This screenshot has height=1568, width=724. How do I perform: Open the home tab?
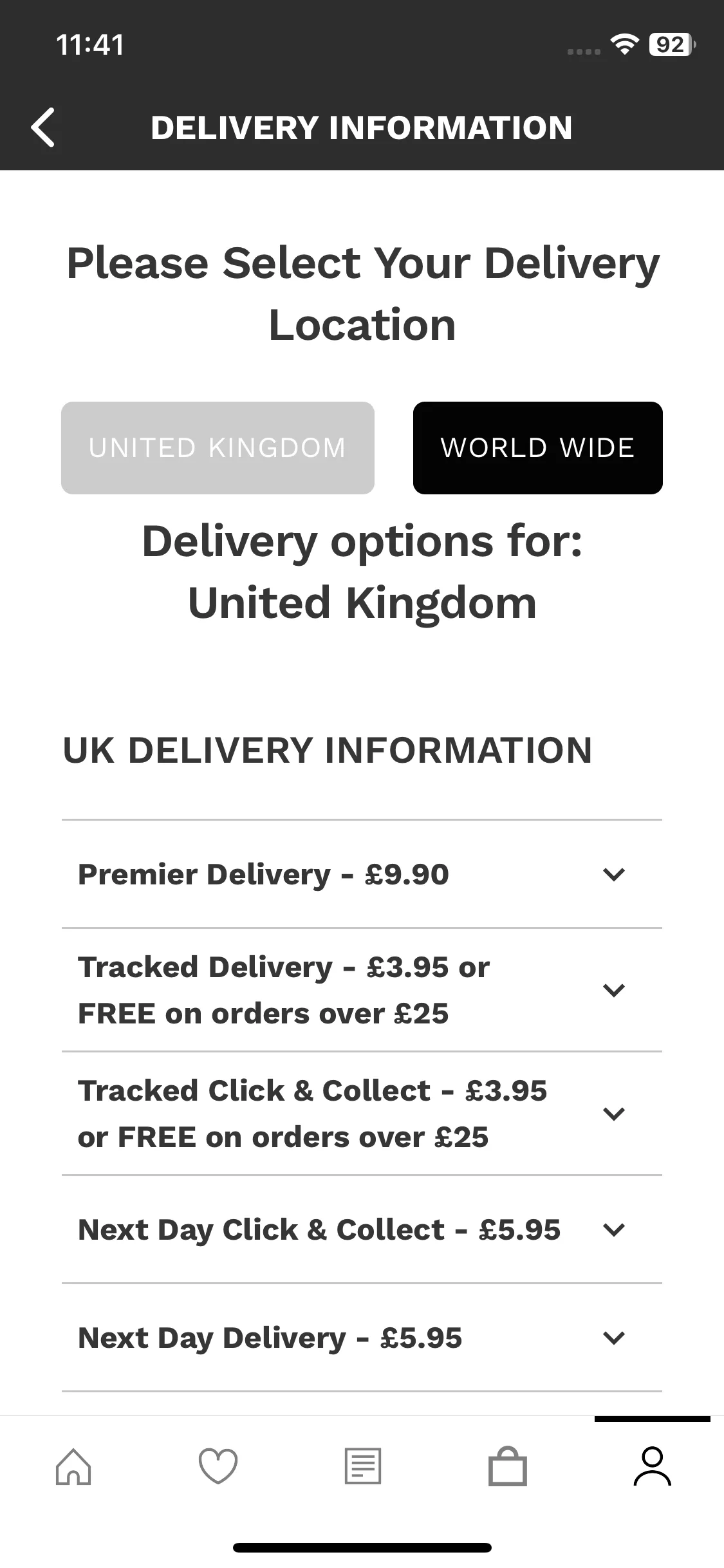(x=73, y=1466)
